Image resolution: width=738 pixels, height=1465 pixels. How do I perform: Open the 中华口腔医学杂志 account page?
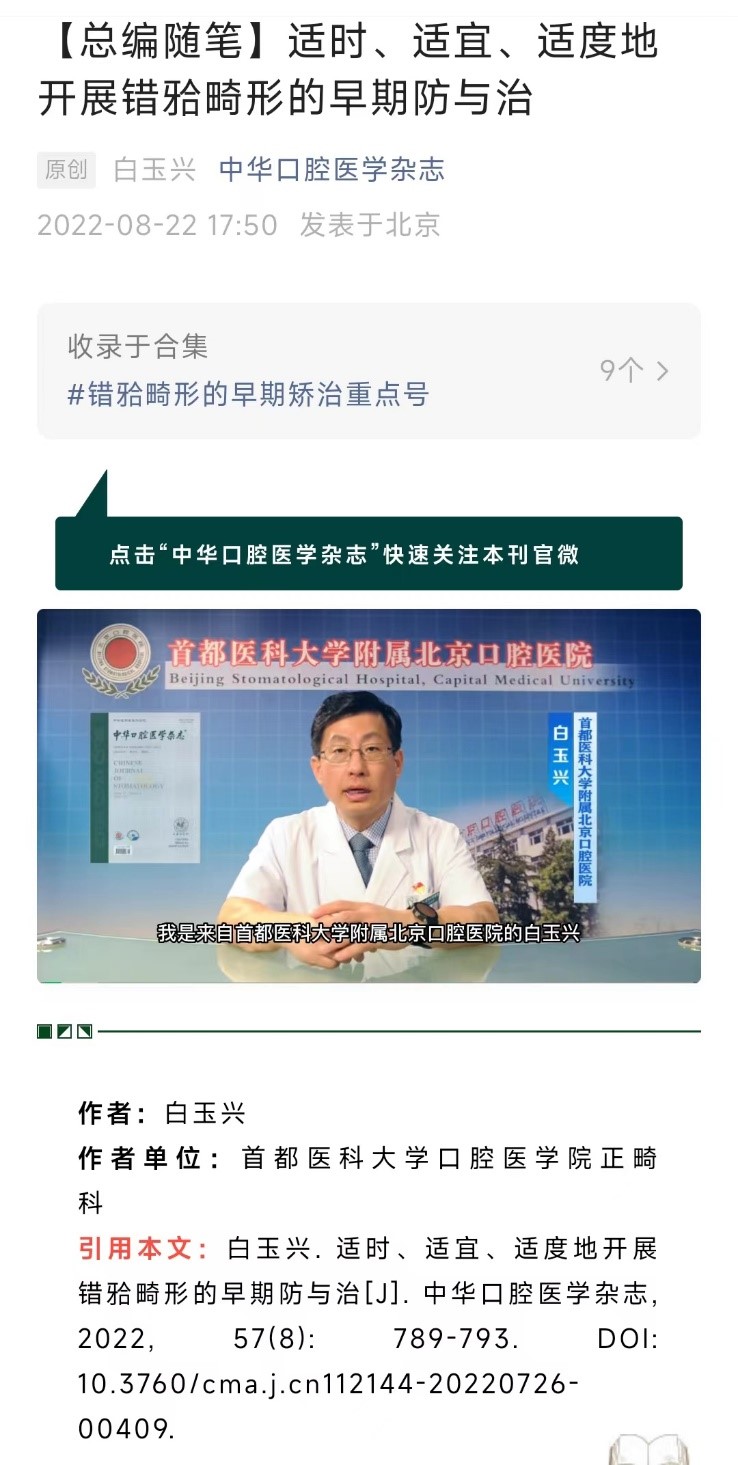(331, 169)
